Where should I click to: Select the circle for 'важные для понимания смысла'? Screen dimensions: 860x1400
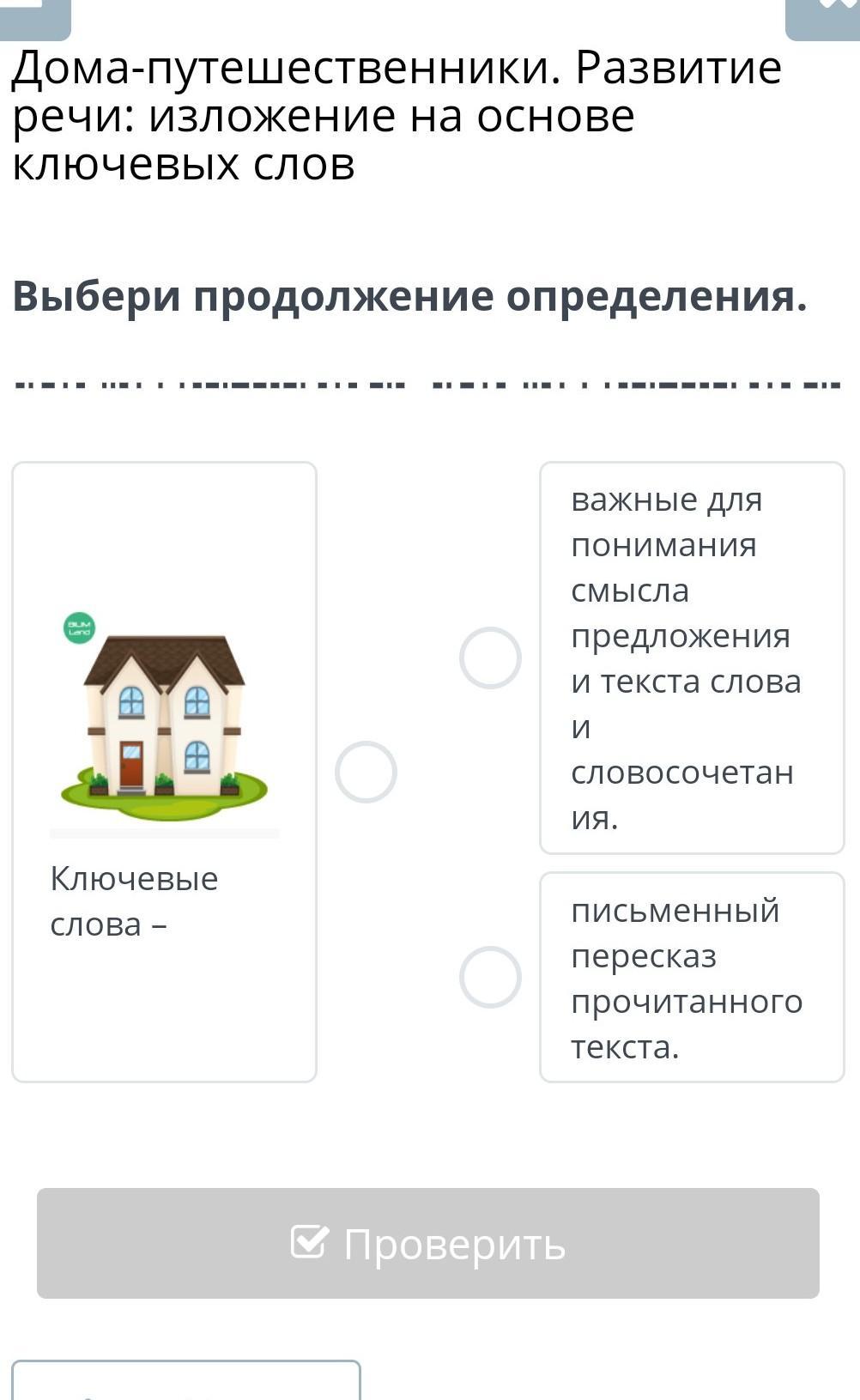click(490, 658)
